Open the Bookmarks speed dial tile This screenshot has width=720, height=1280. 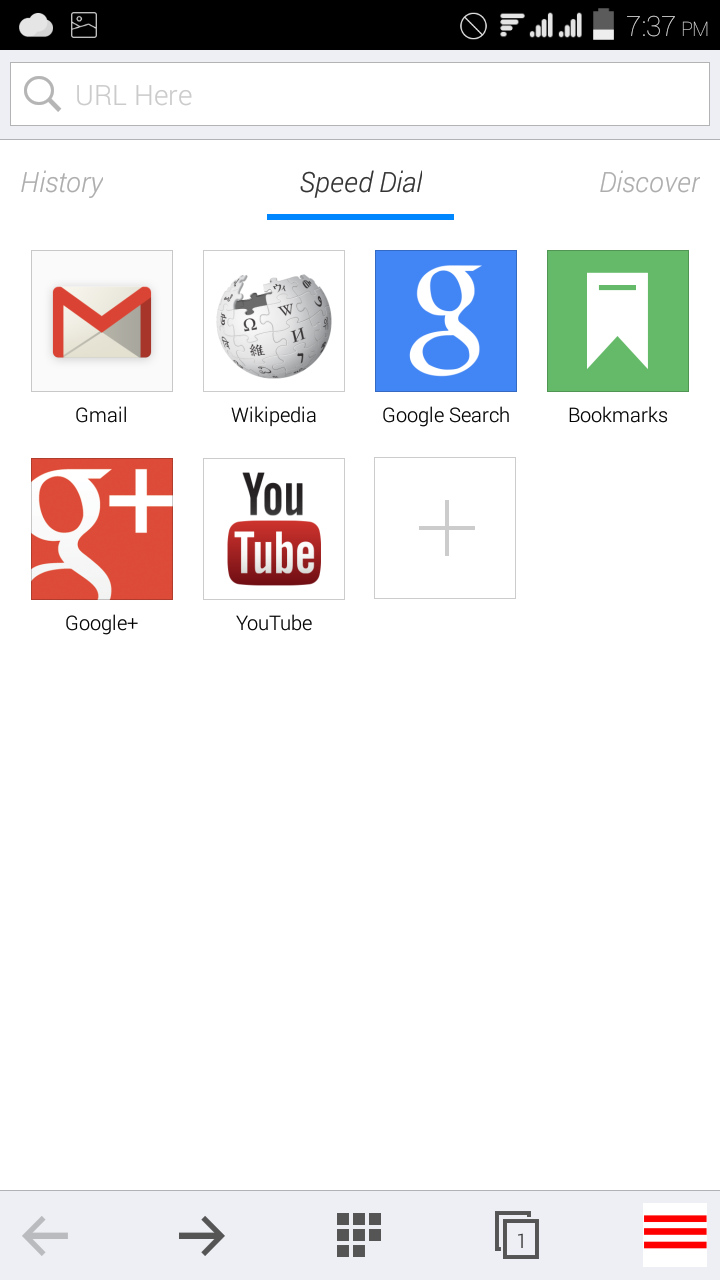coord(617,320)
